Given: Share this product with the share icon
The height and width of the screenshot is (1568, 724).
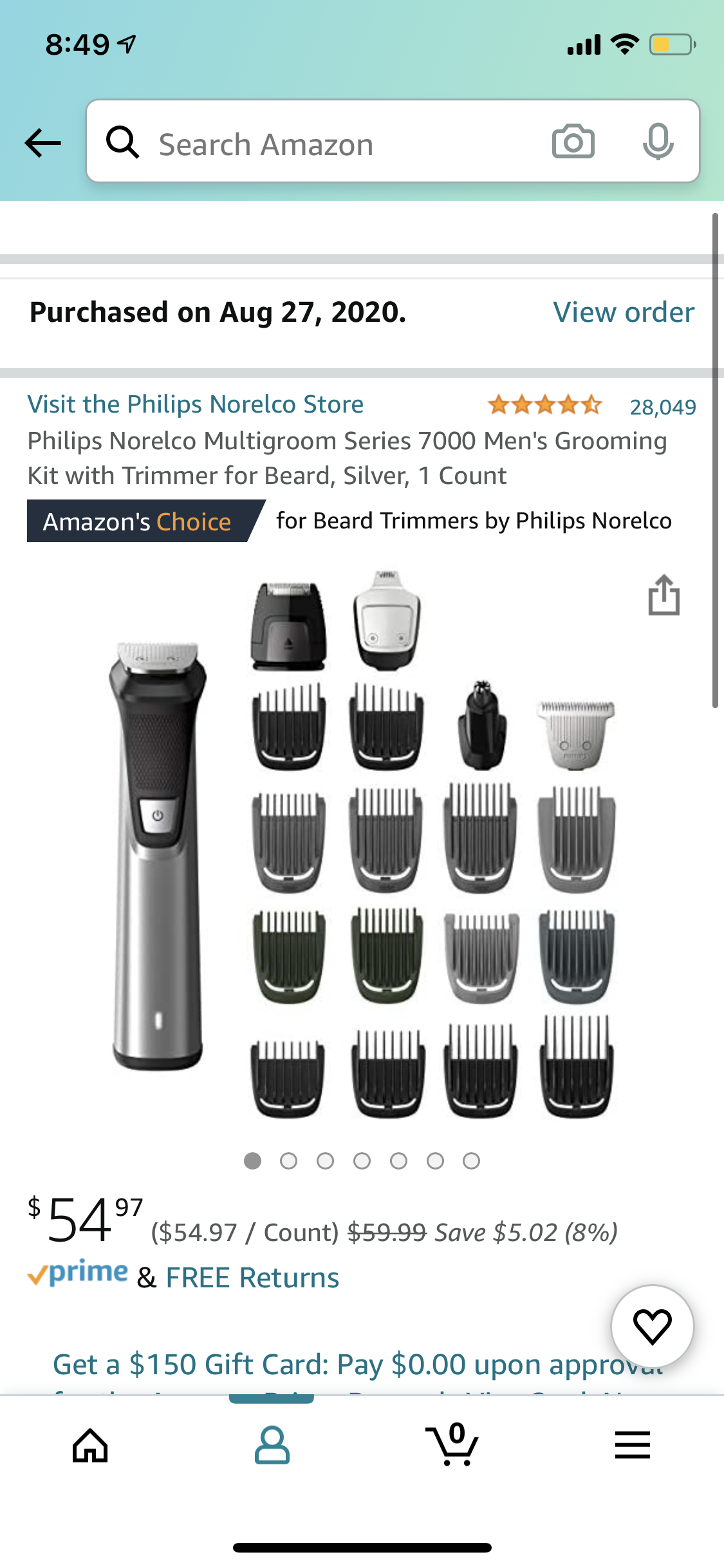Looking at the screenshot, I should pyautogui.click(x=664, y=595).
